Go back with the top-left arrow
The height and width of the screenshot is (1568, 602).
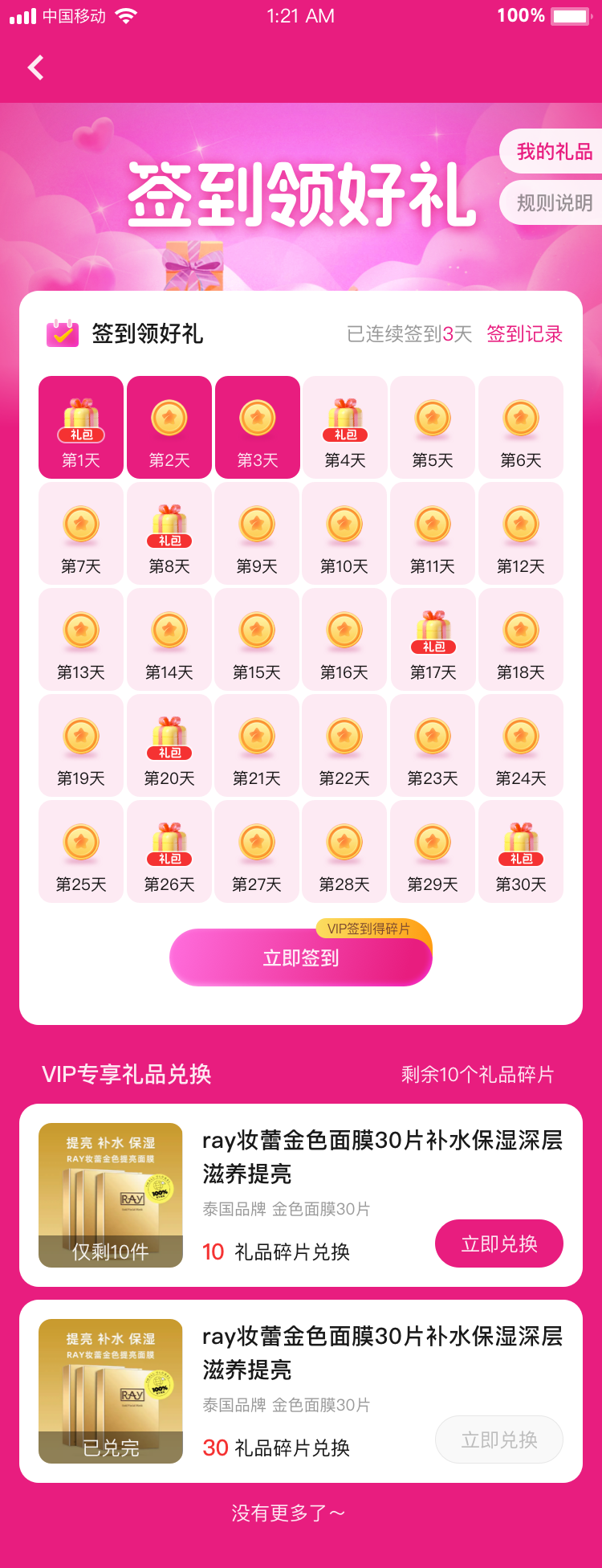36,68
